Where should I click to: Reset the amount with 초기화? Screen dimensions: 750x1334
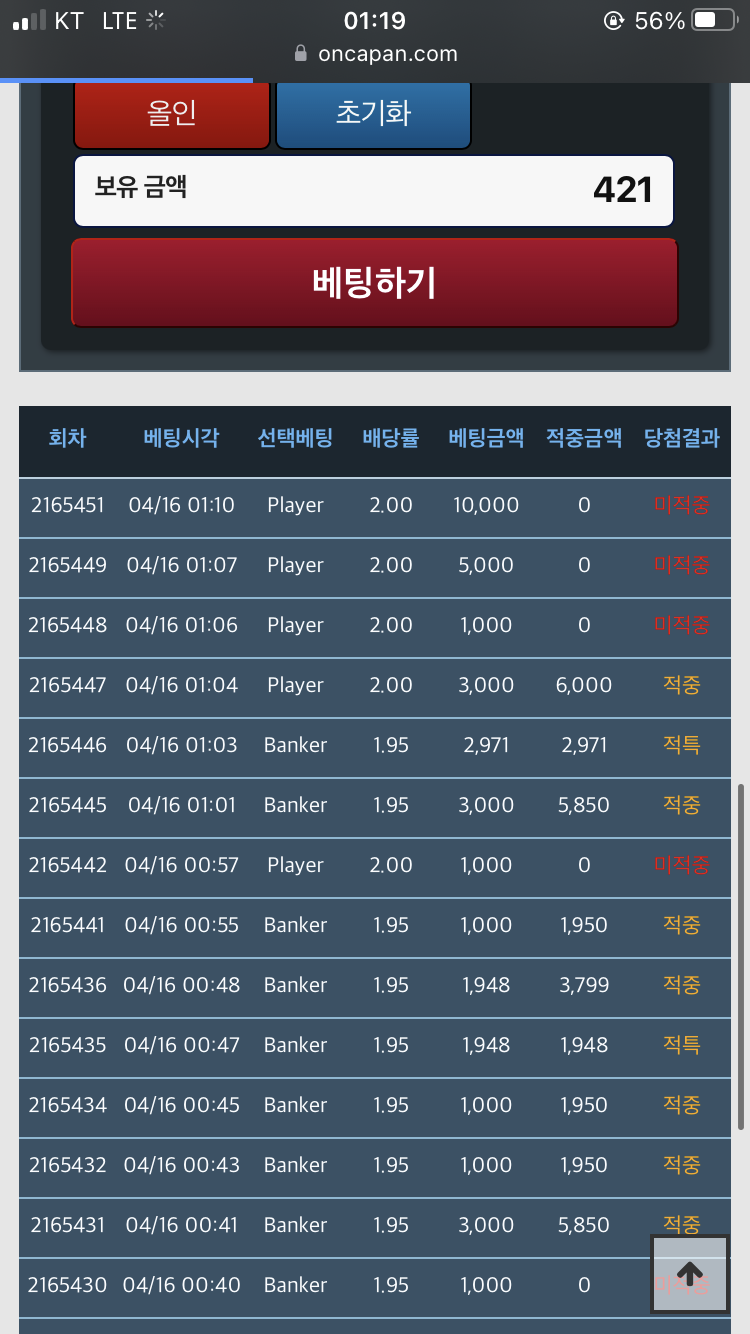pos(373,113)
